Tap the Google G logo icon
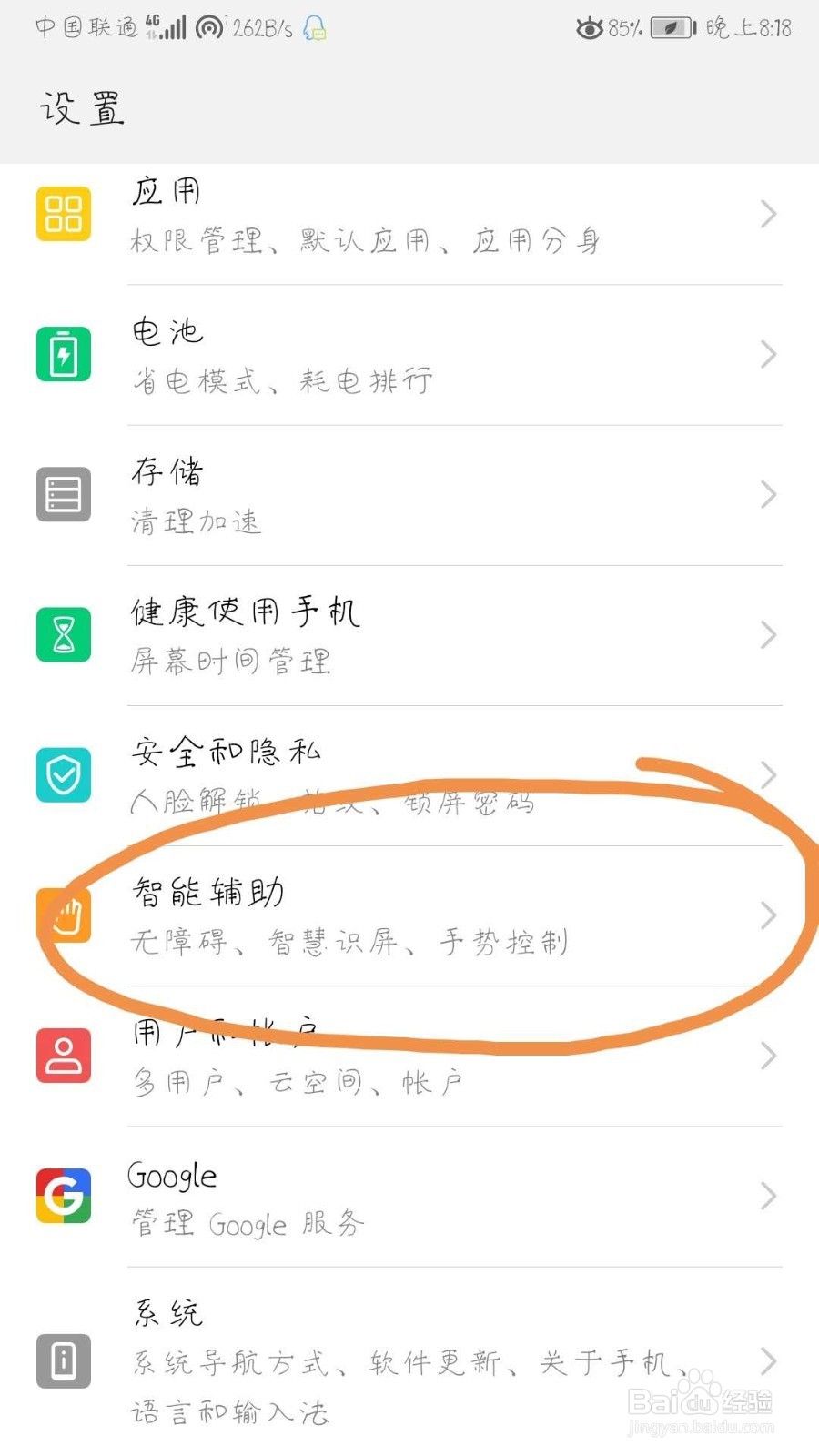The height and width of the screenshot is (1456, 819). click(x=63, y=1197)
